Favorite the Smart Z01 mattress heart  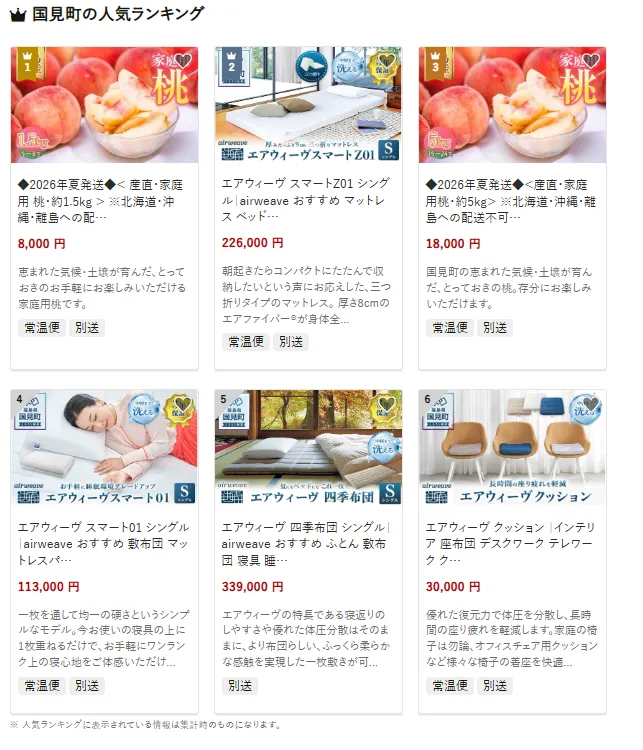pyautogui.click(x=387, y=62)
